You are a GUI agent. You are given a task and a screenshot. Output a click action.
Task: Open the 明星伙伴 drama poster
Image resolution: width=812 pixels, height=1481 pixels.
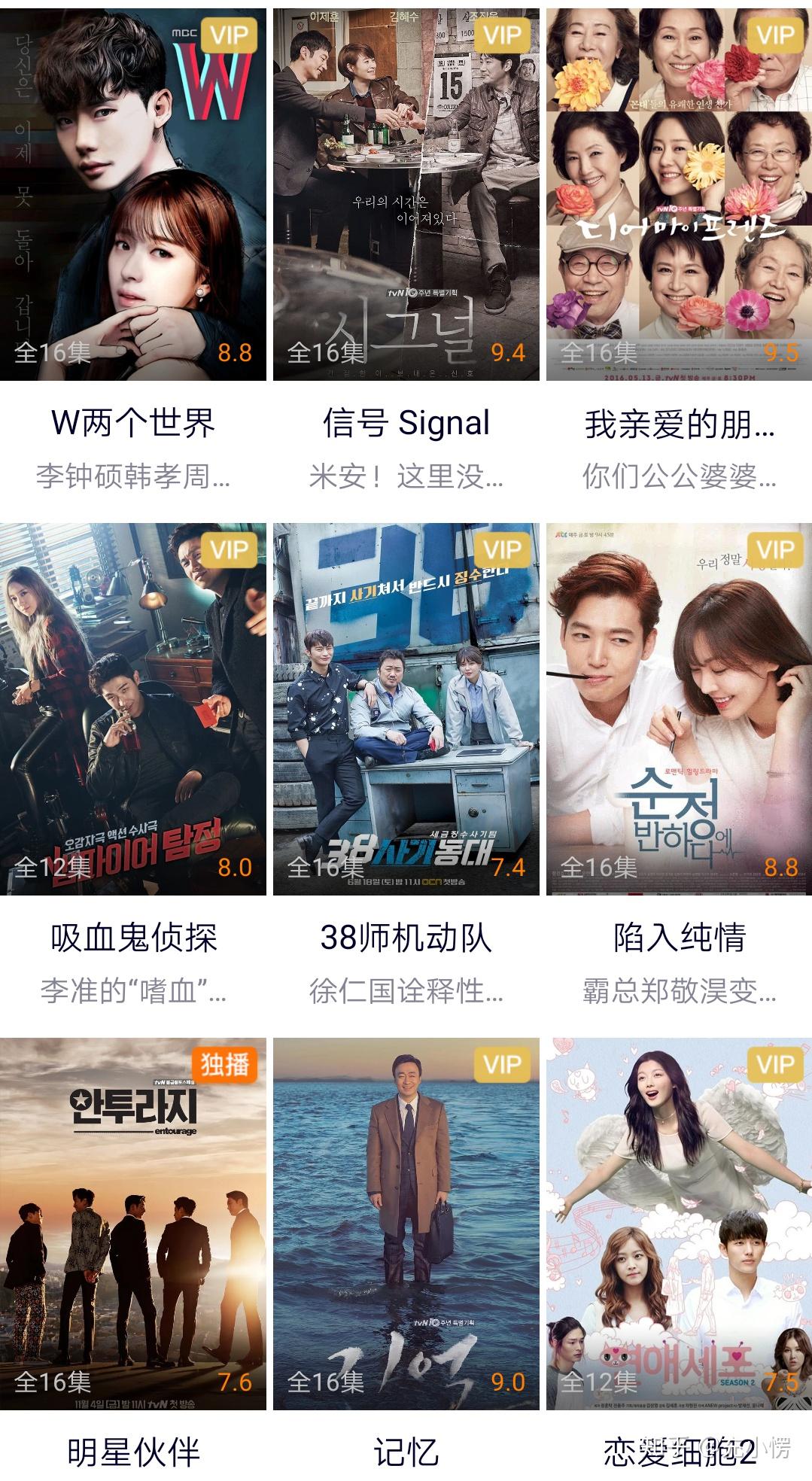click(x=133, y=1224)
